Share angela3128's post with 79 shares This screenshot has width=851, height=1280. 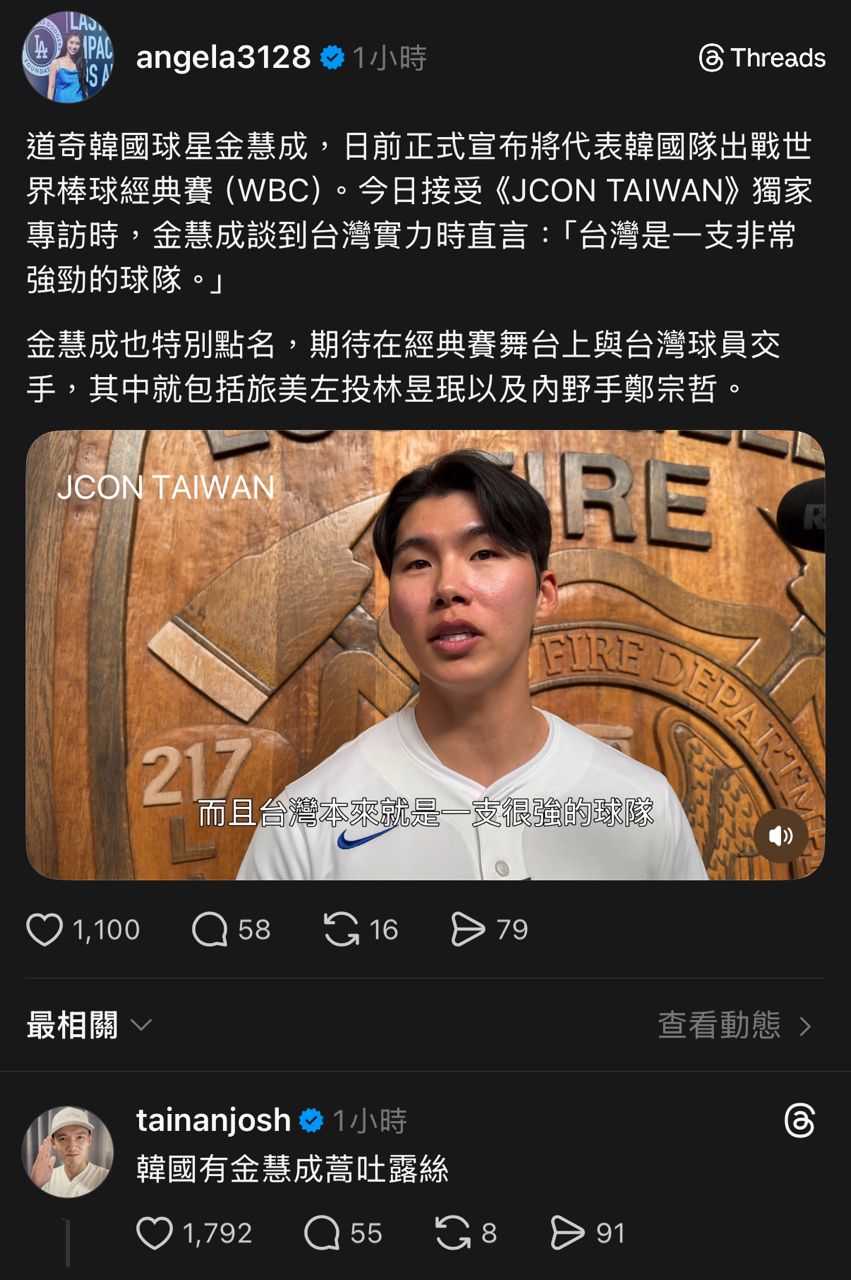[x=468, y=930]
